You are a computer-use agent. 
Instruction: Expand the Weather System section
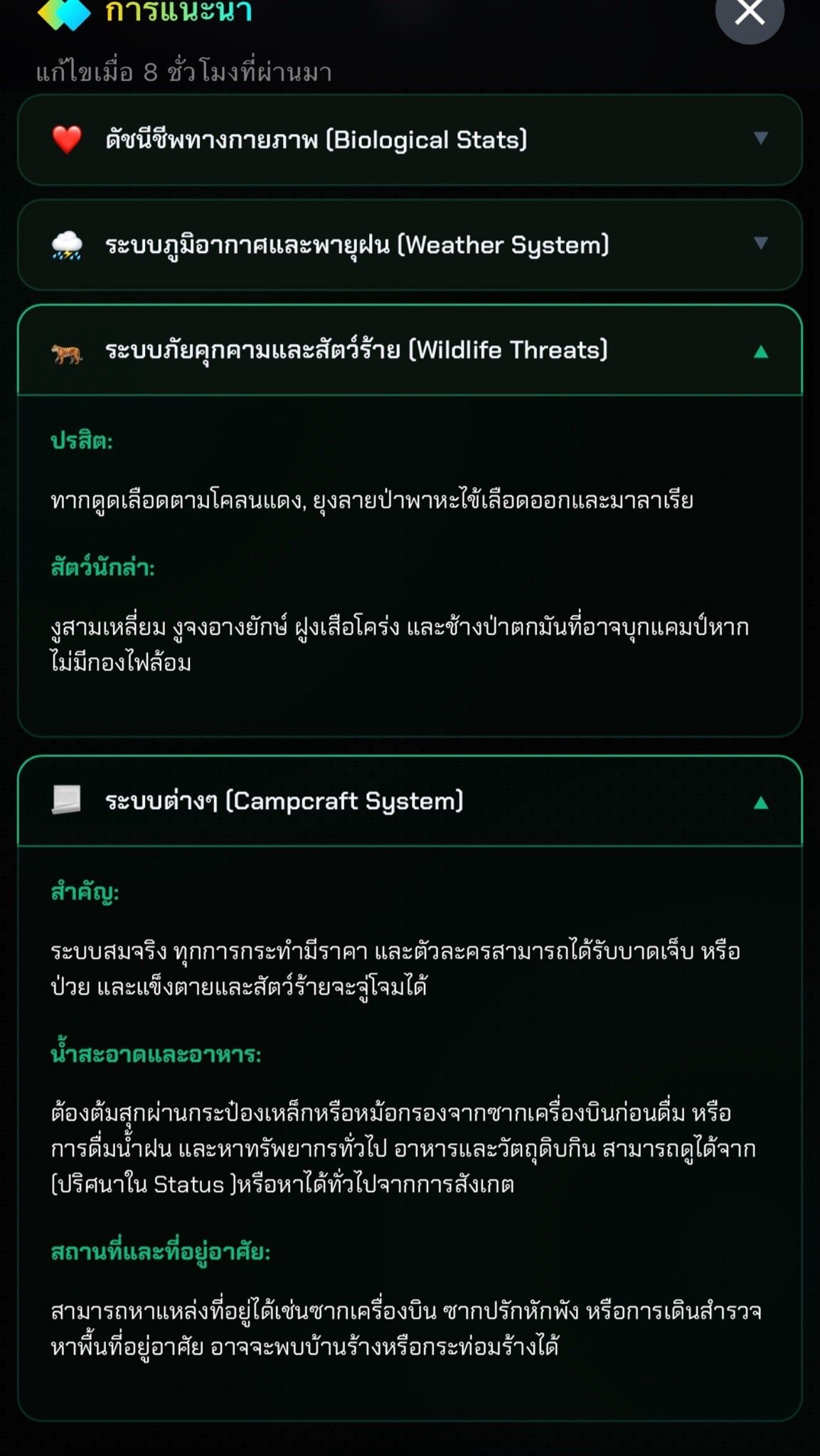pyautogui.click(x=410, y=245)
